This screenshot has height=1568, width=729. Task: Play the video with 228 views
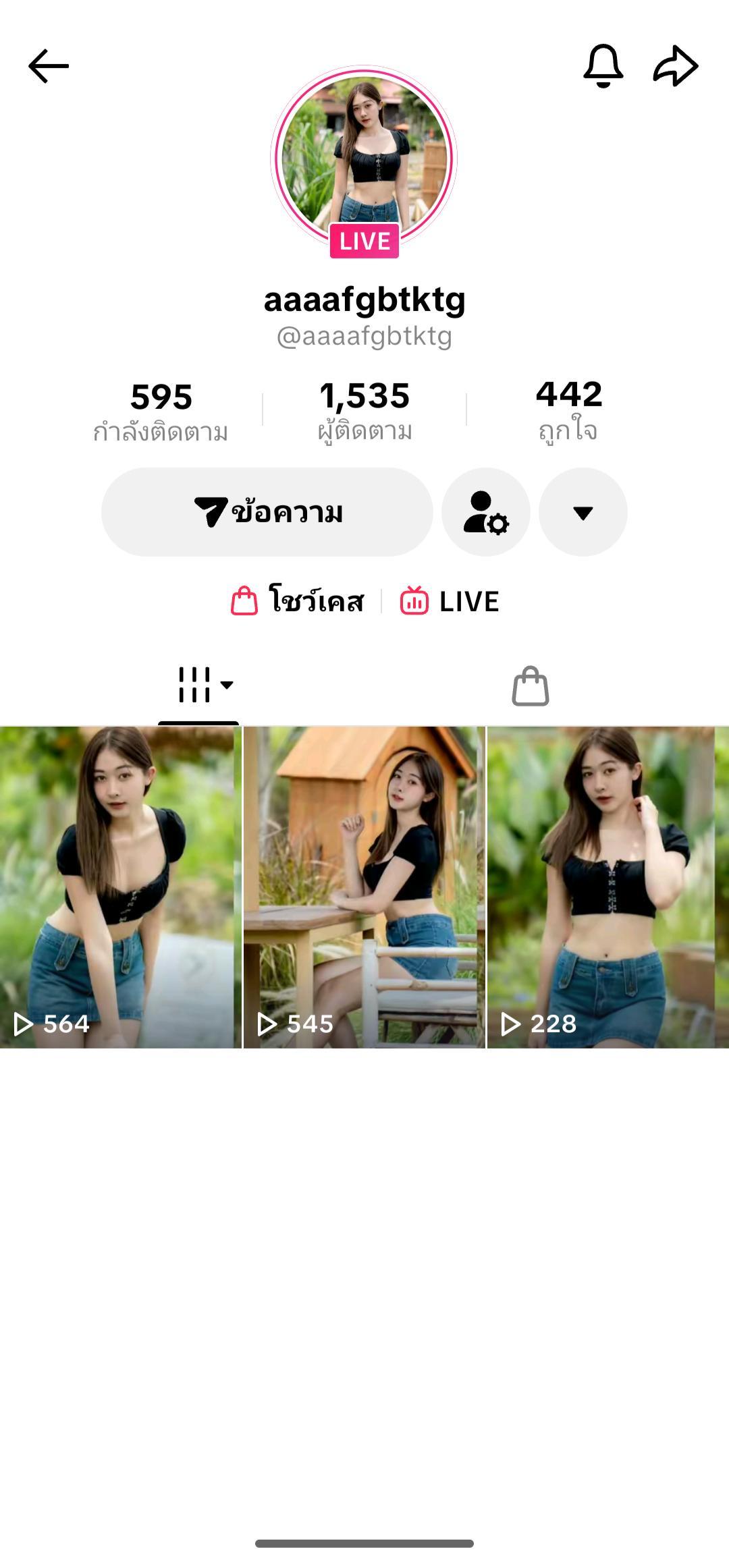(x=608, y=887)
